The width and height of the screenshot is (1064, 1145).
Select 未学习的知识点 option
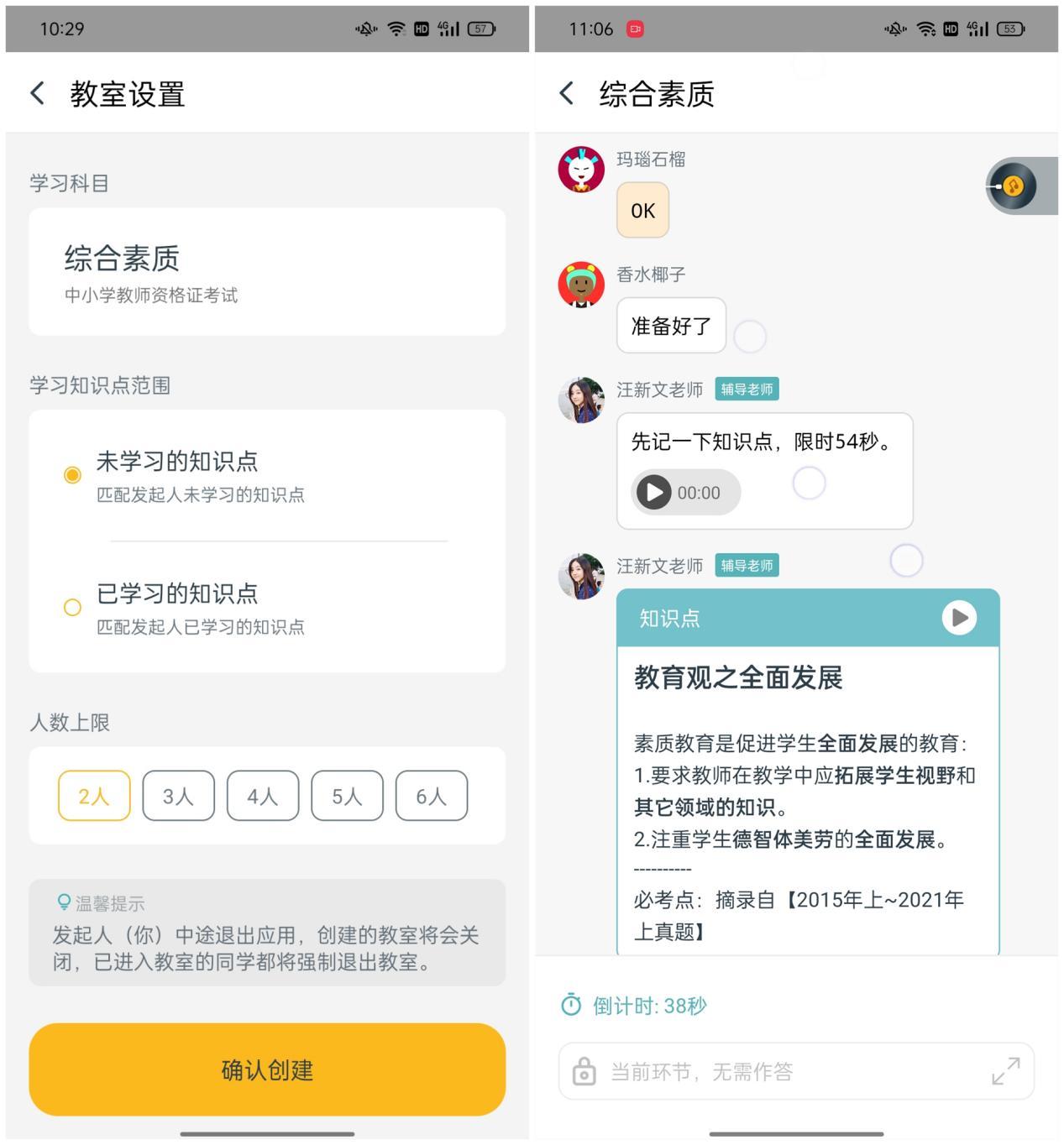[x=267, y=476]
